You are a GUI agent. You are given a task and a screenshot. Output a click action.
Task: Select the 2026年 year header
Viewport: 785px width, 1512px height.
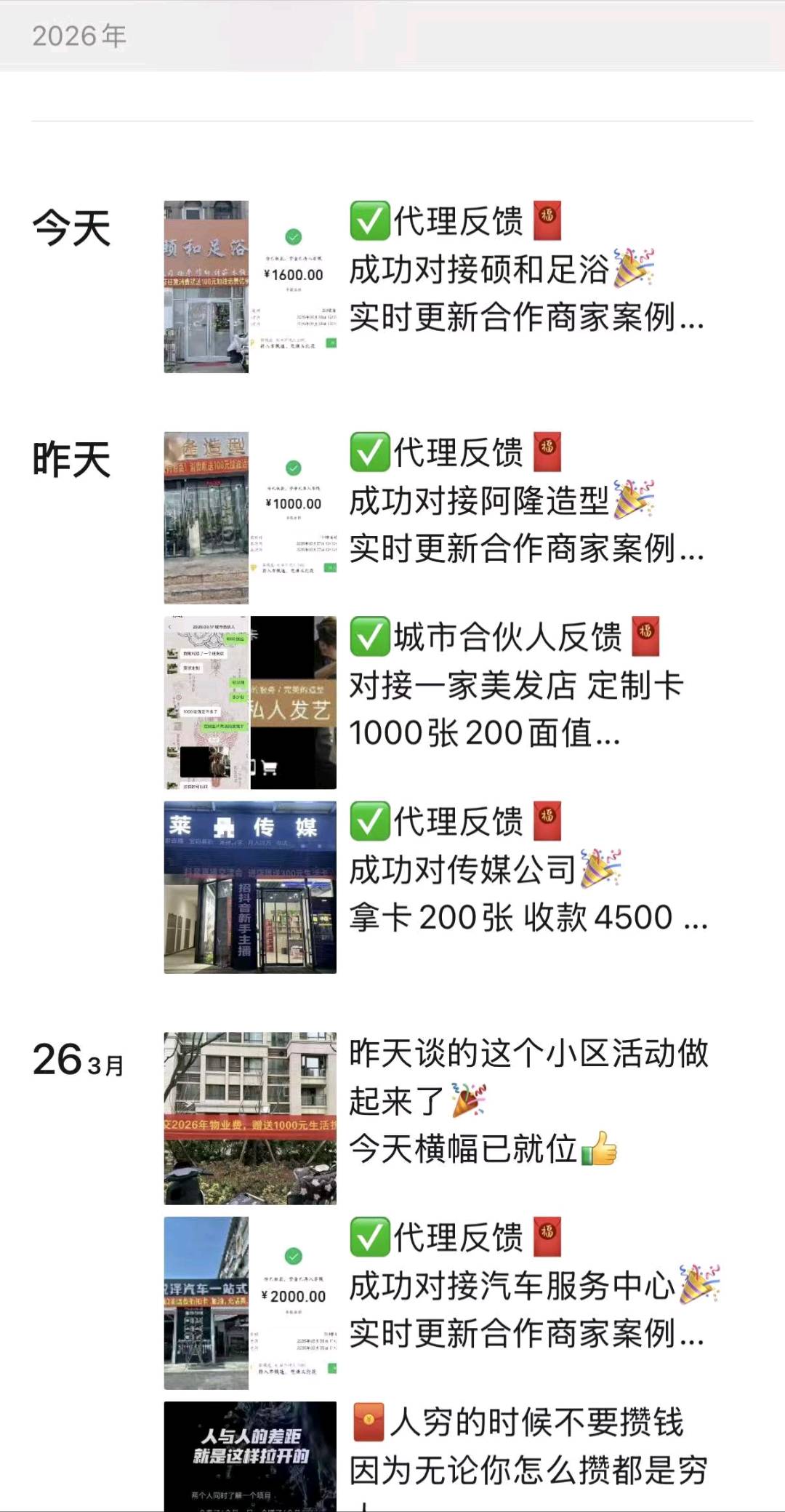[x=80, y=33]
